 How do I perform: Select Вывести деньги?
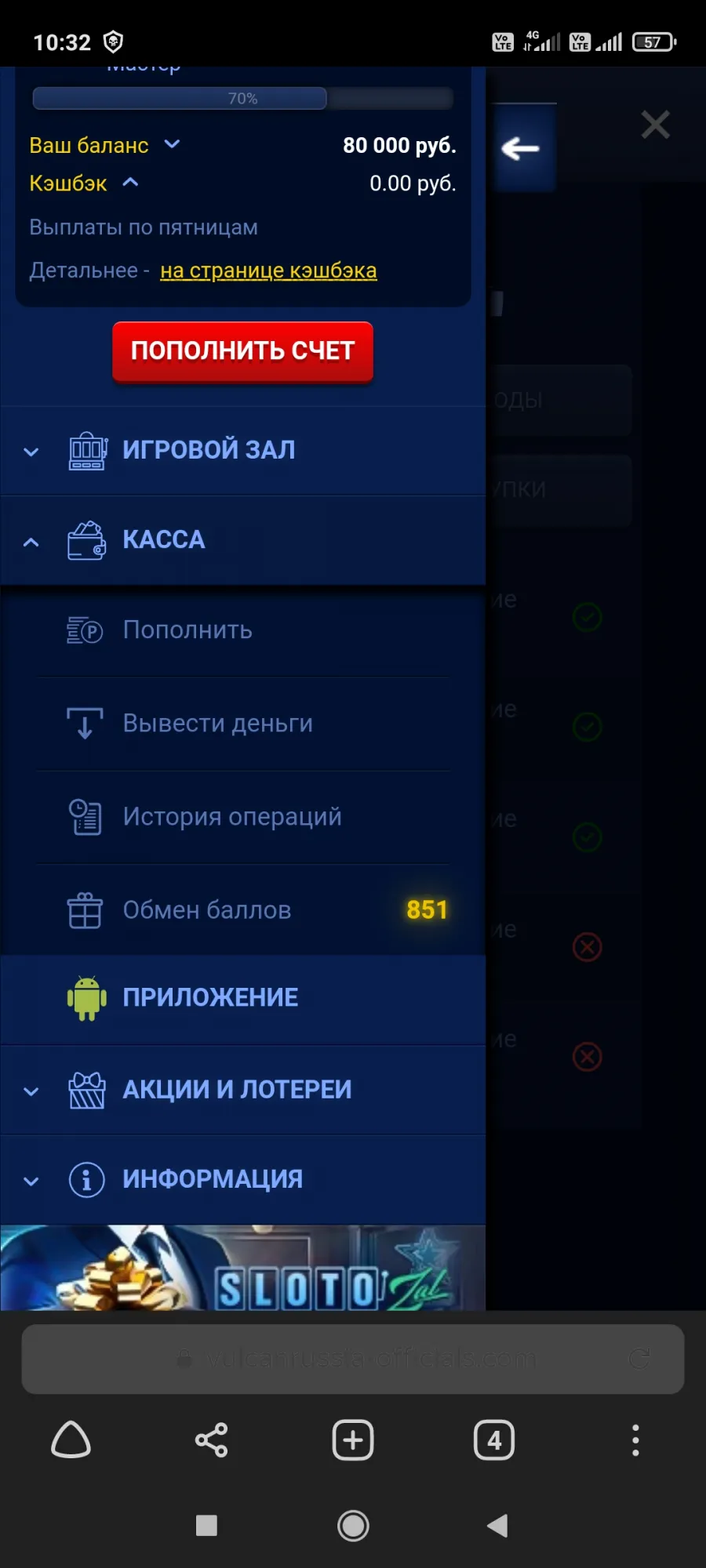click(x=242, y=723)
